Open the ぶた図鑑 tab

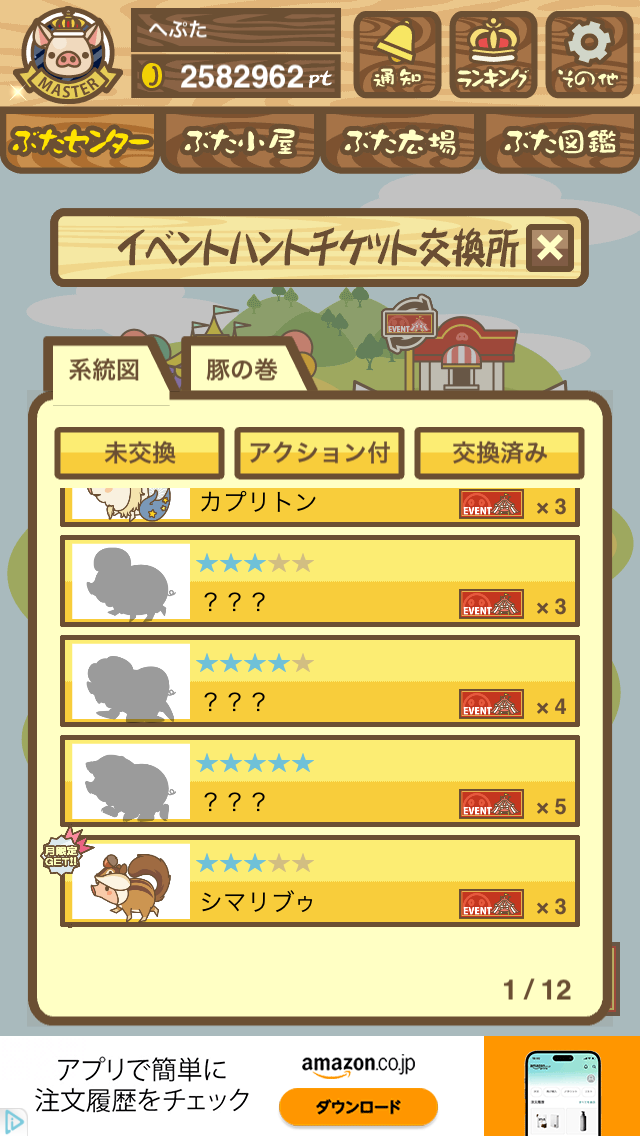(560, 142)
